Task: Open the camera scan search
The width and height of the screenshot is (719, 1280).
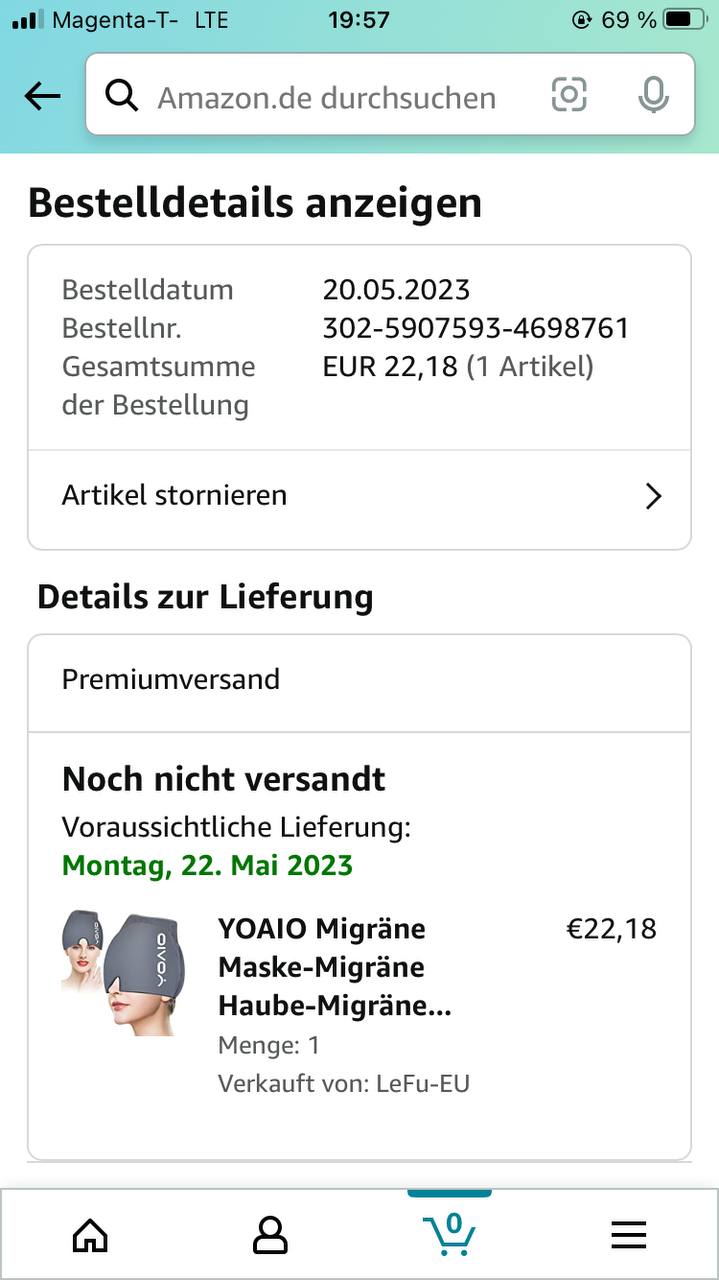Action: tap(569, 95)
